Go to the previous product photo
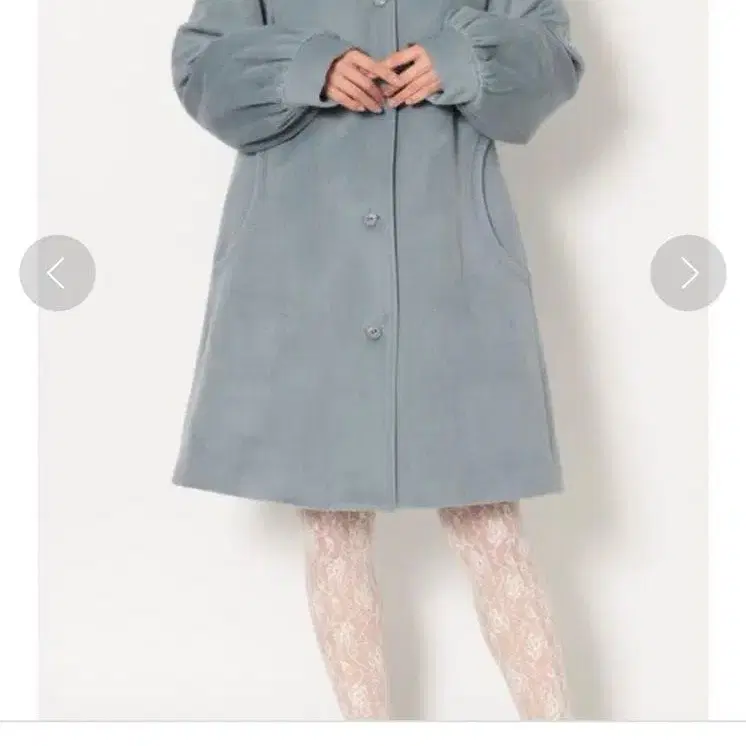Screen dimensions: 746x746 pyautogui.click(x=57, y=273)
